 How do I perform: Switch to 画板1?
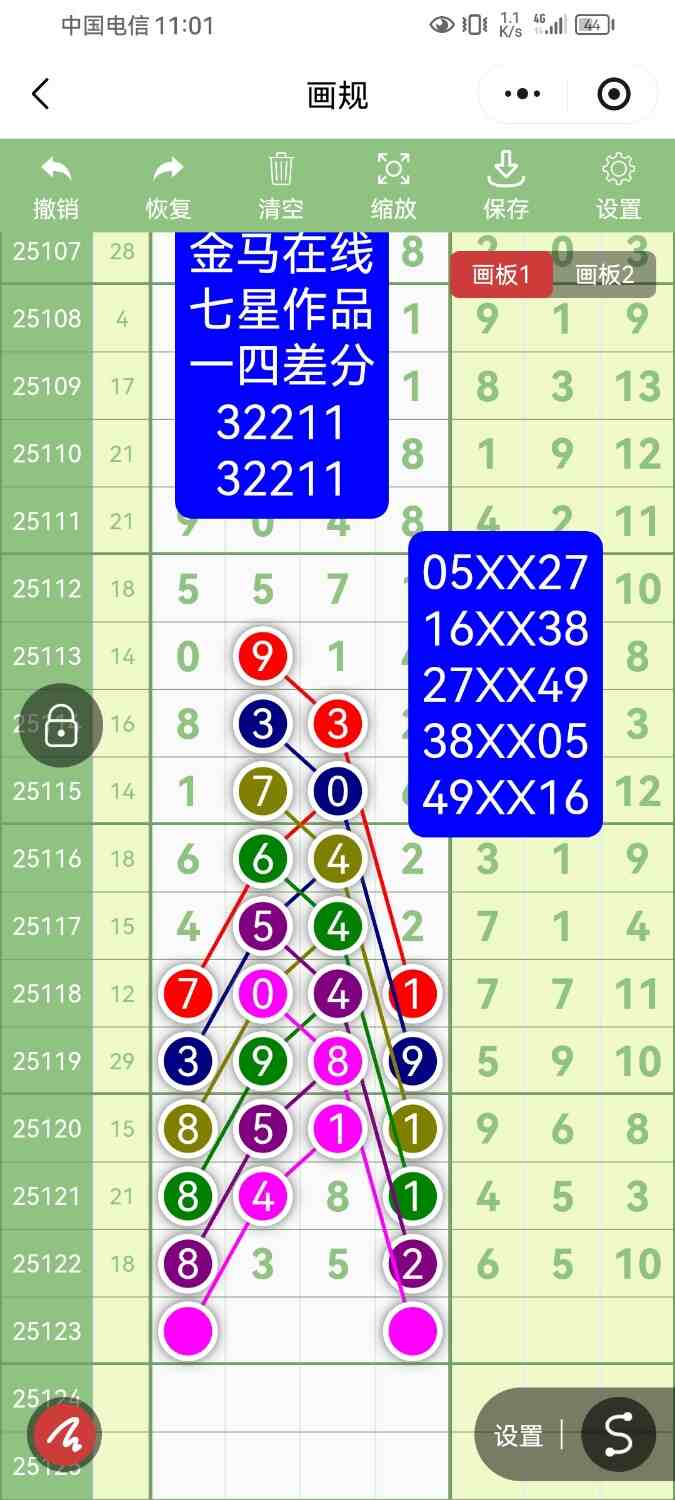tap(501, 275)
